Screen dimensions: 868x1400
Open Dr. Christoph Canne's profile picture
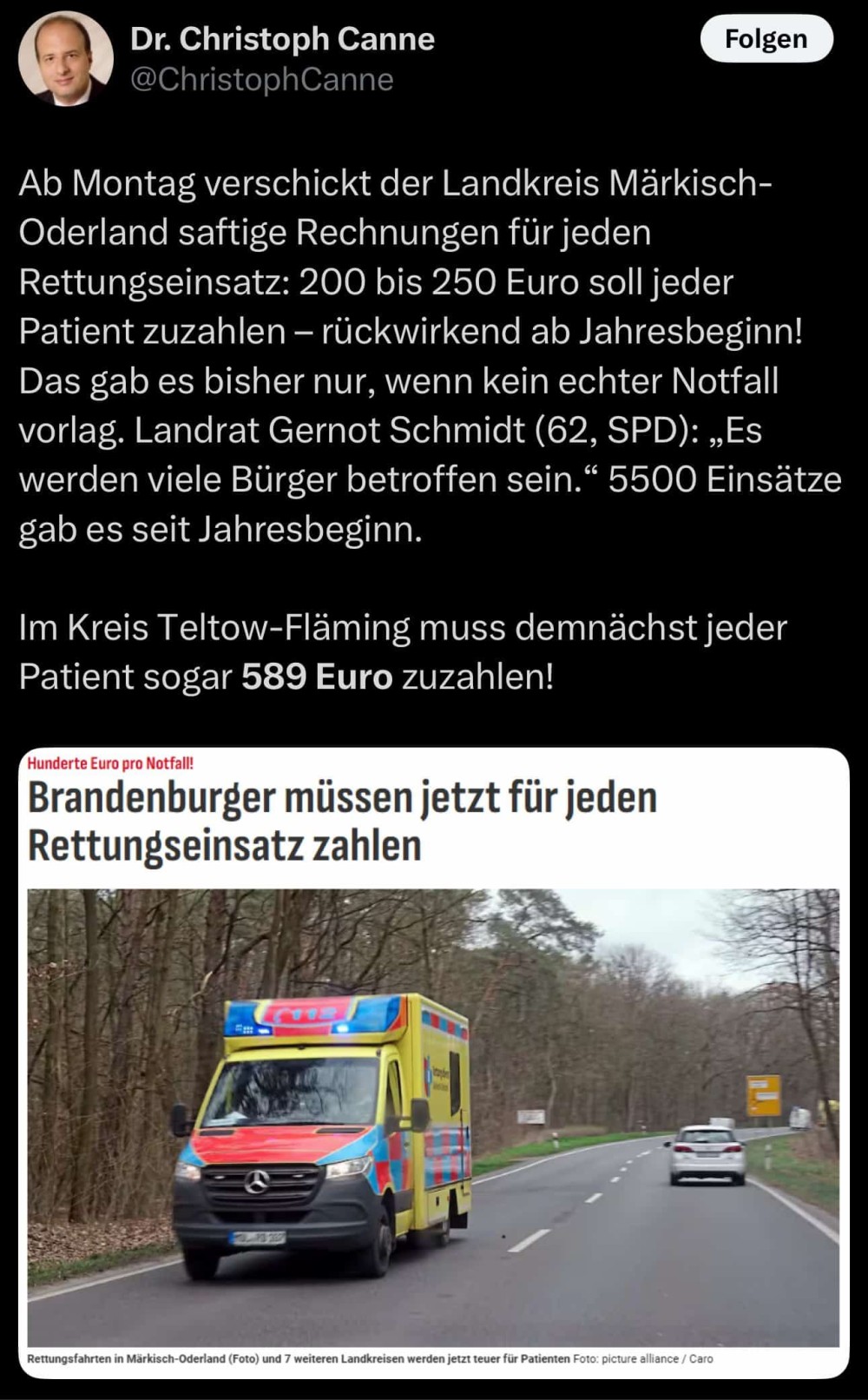click(x=66, y=58)
